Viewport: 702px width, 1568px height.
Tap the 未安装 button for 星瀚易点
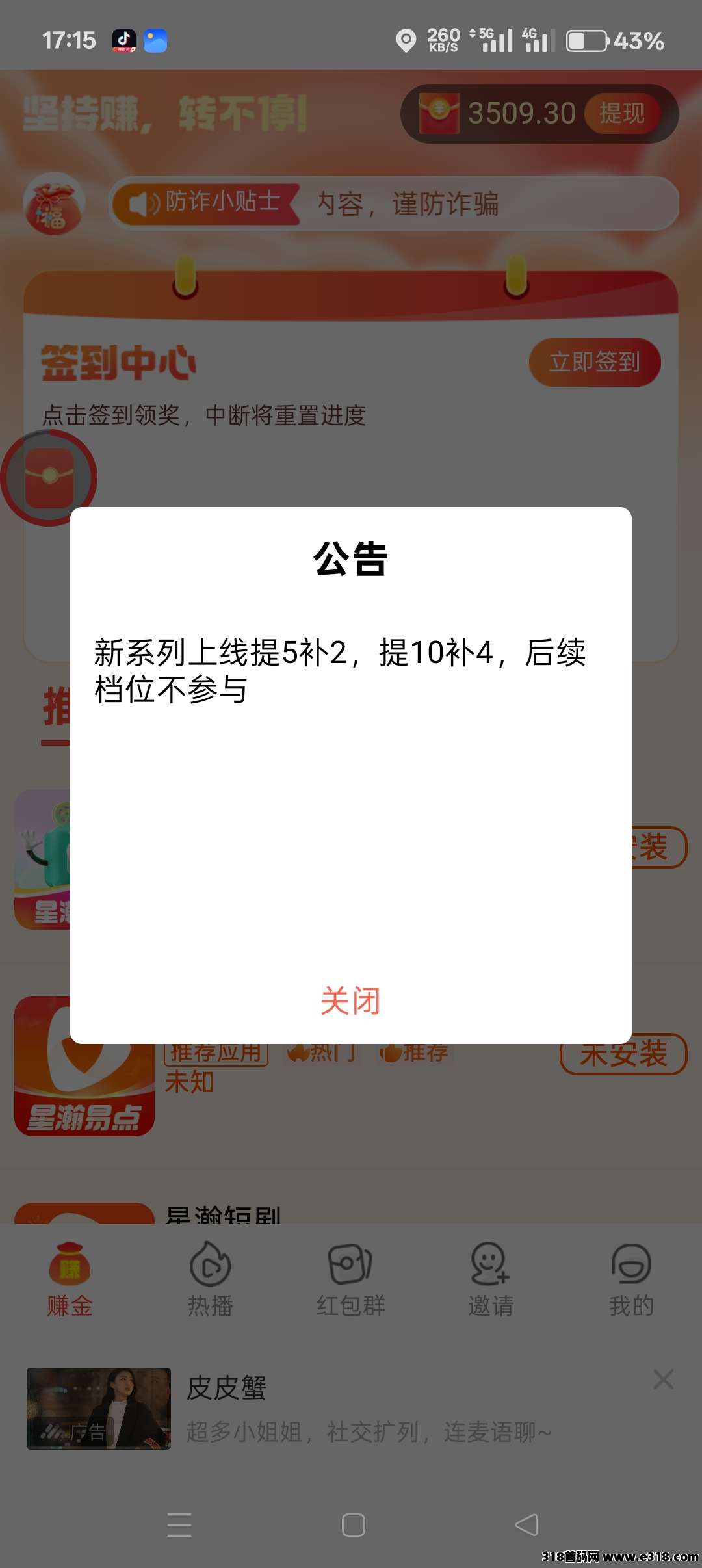click(623, 1054)
